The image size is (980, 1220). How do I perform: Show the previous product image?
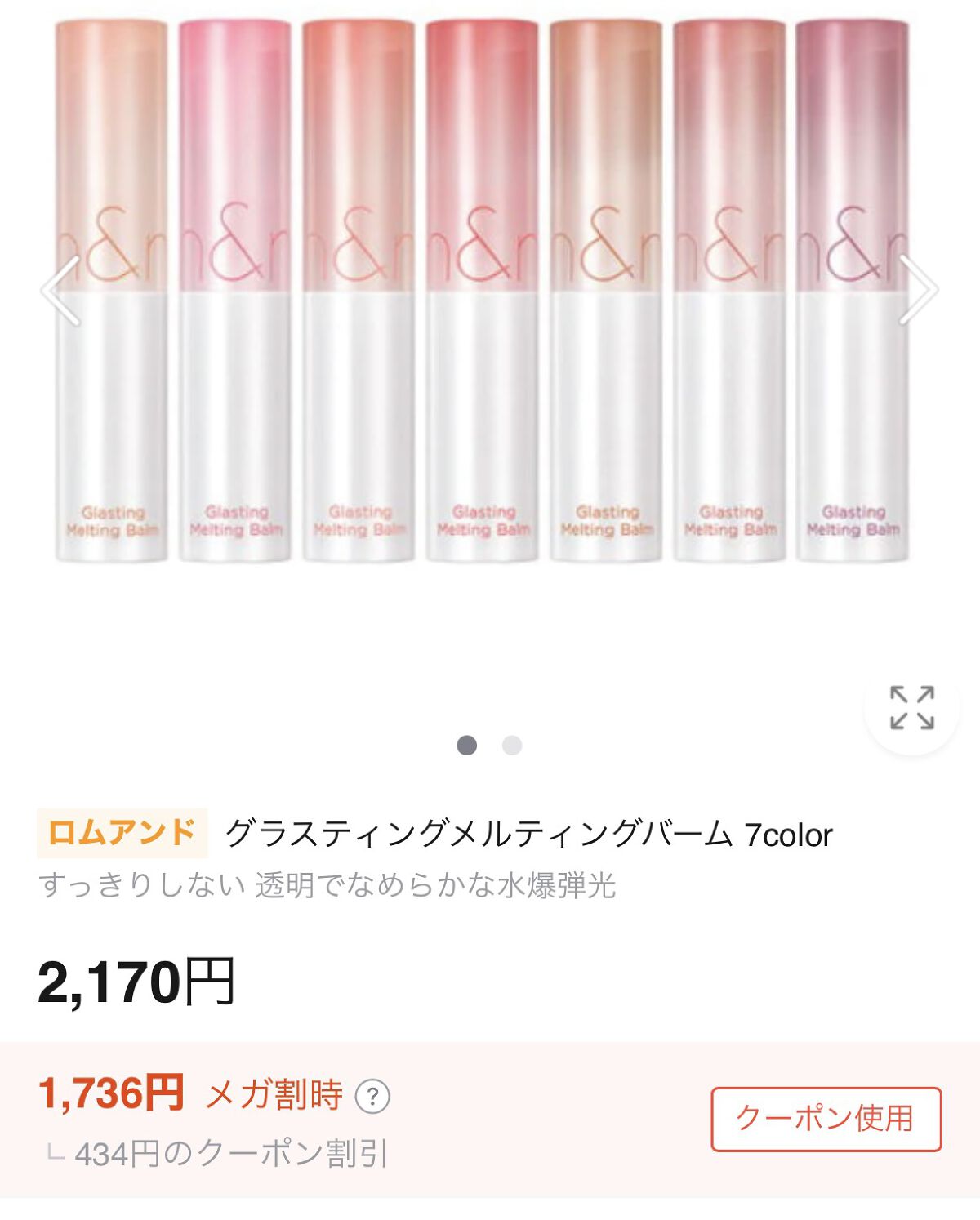pyautogui.click(x=61, y=290)
